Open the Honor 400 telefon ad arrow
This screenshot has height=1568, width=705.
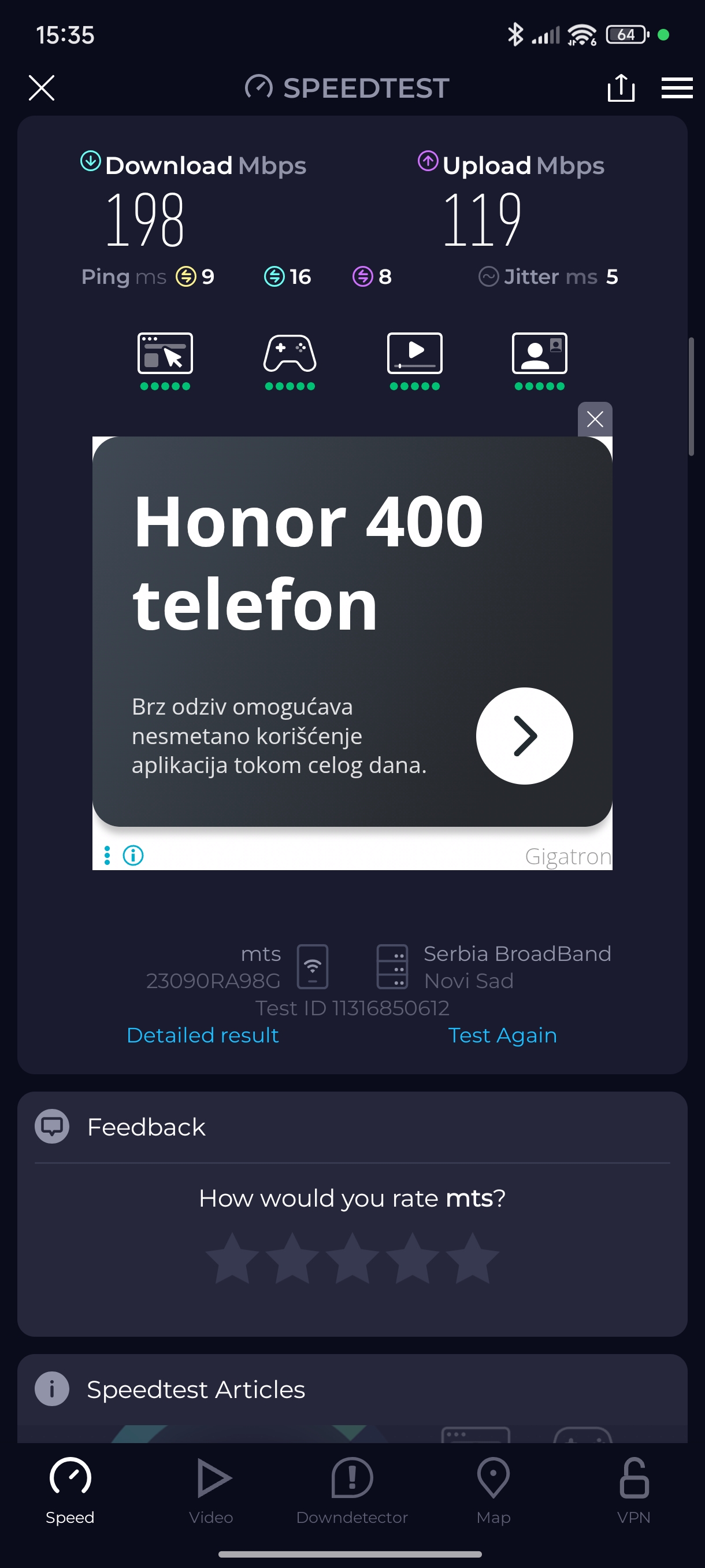[x=524, y=735]
